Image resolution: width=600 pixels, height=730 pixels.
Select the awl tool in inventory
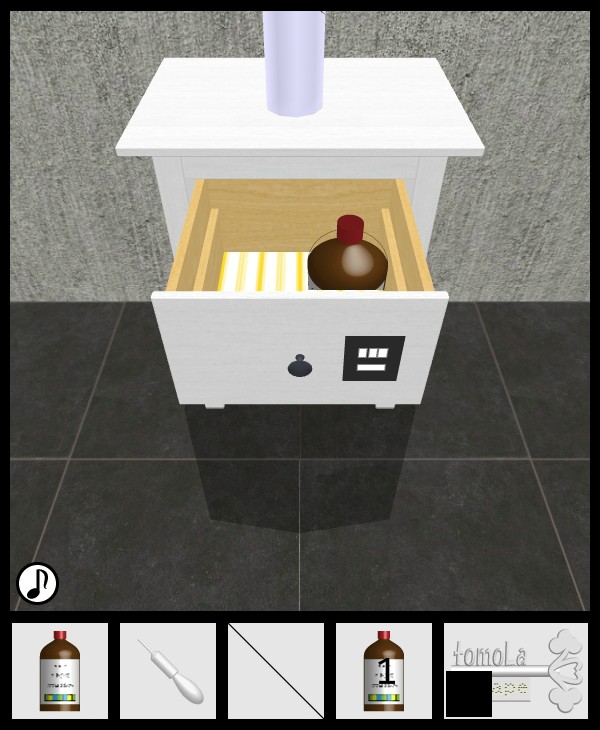pos(168,671)
